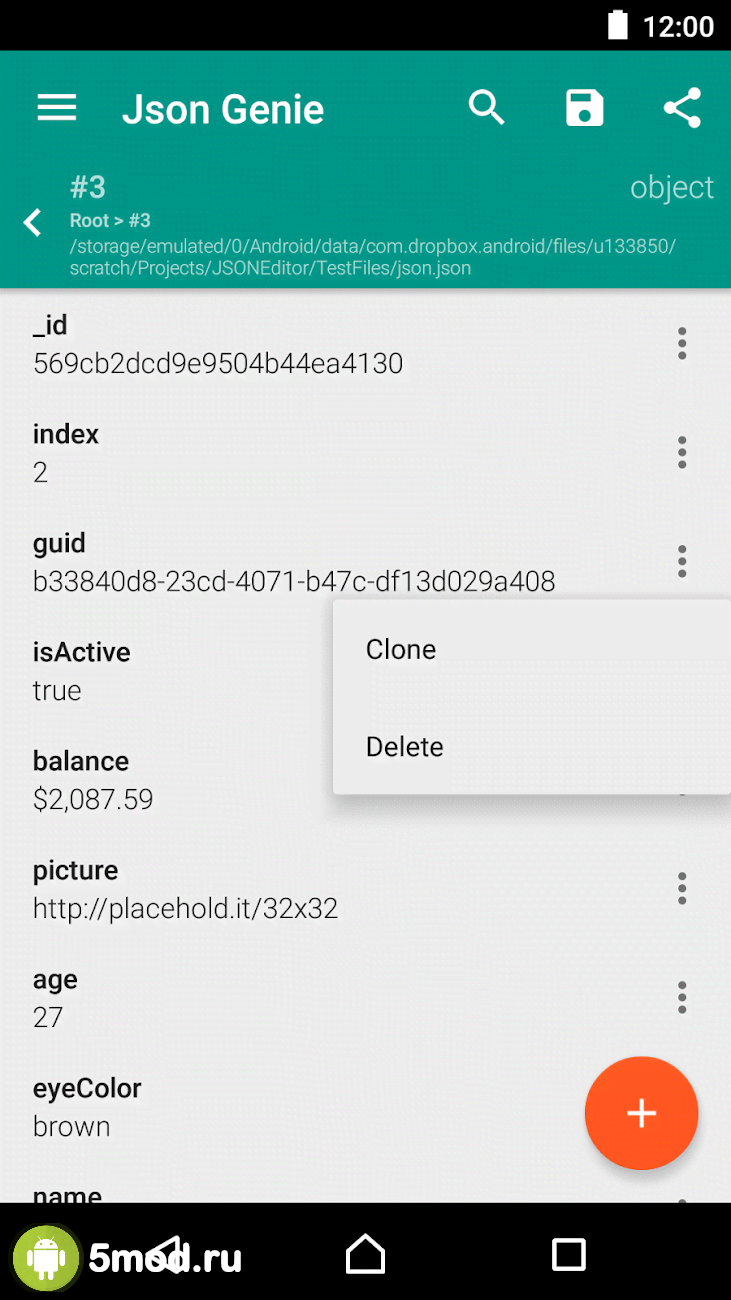This screenshot has height=1300, width=731.
Task: Open options for the index entry
Action: coord(682,452)
